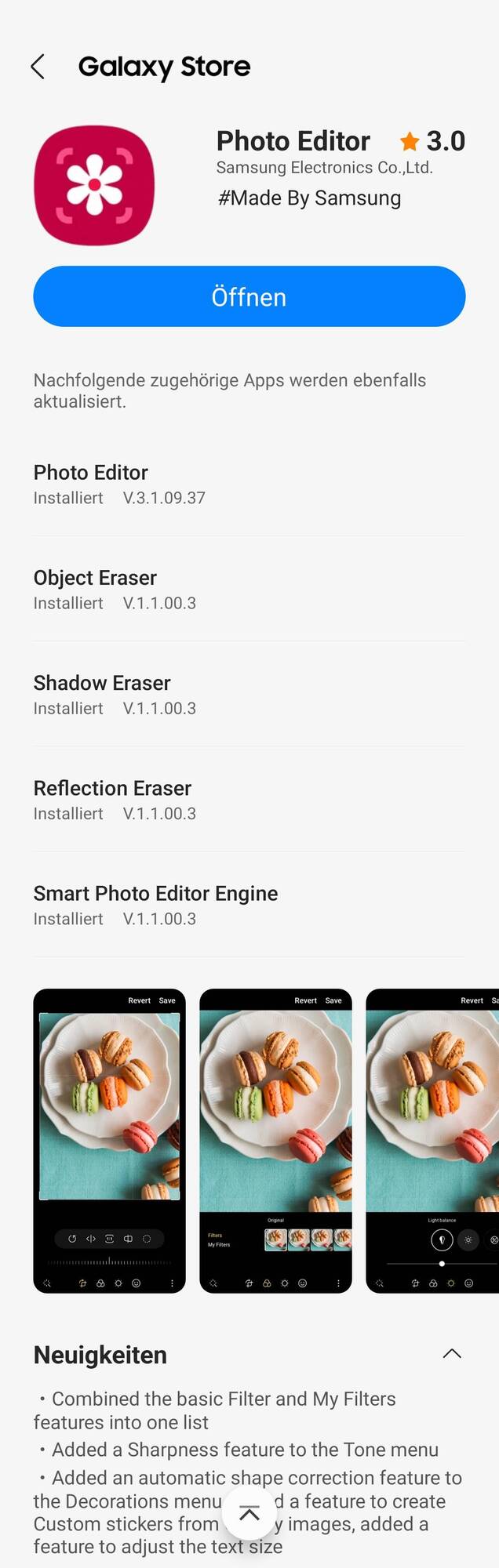499x1568 pixels.
Task: Collapse the Neuigkeiten section
Action: [x=452, y=1354]
